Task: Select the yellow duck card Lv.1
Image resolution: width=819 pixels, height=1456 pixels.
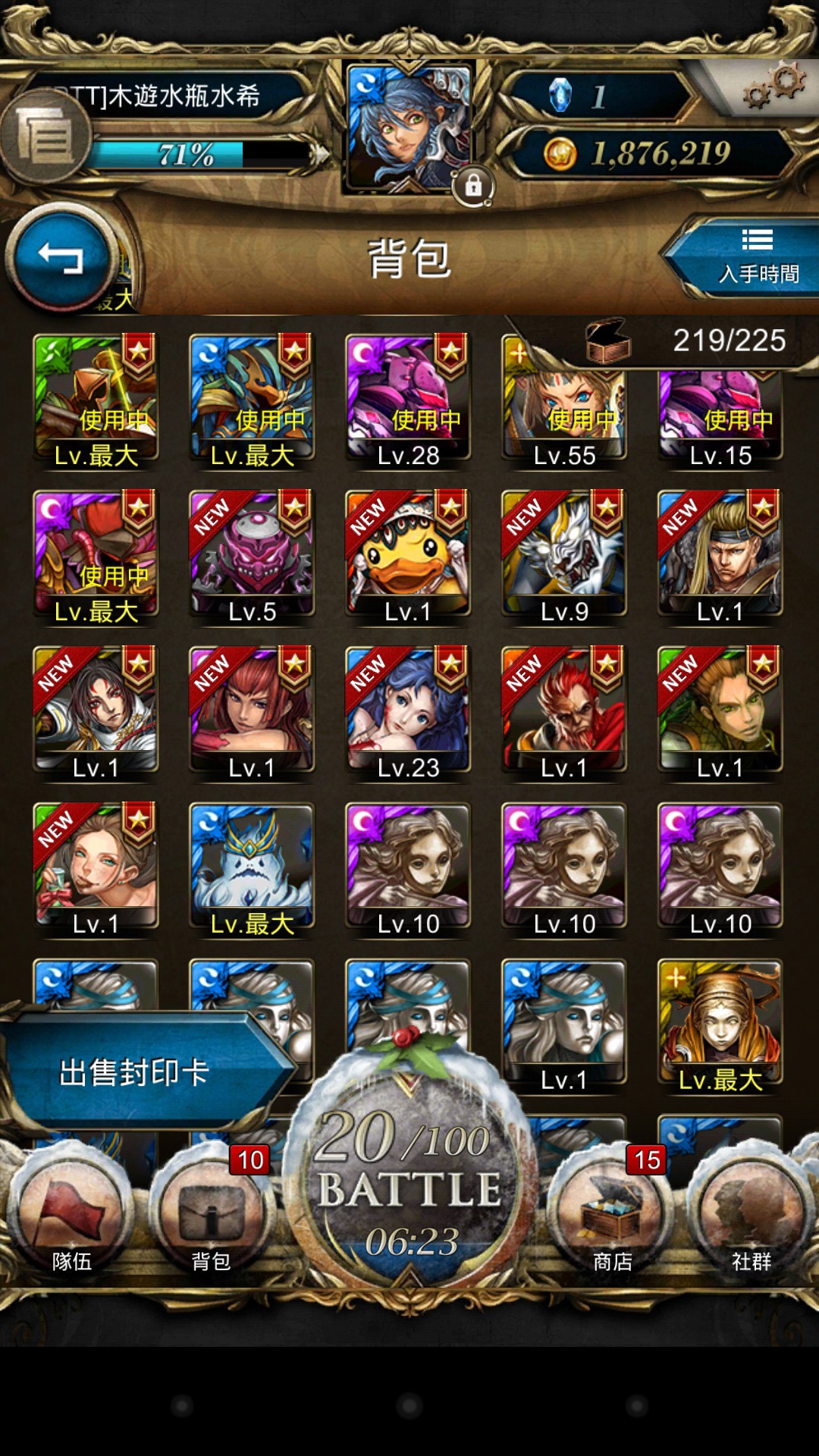Action: click(408, 557)
